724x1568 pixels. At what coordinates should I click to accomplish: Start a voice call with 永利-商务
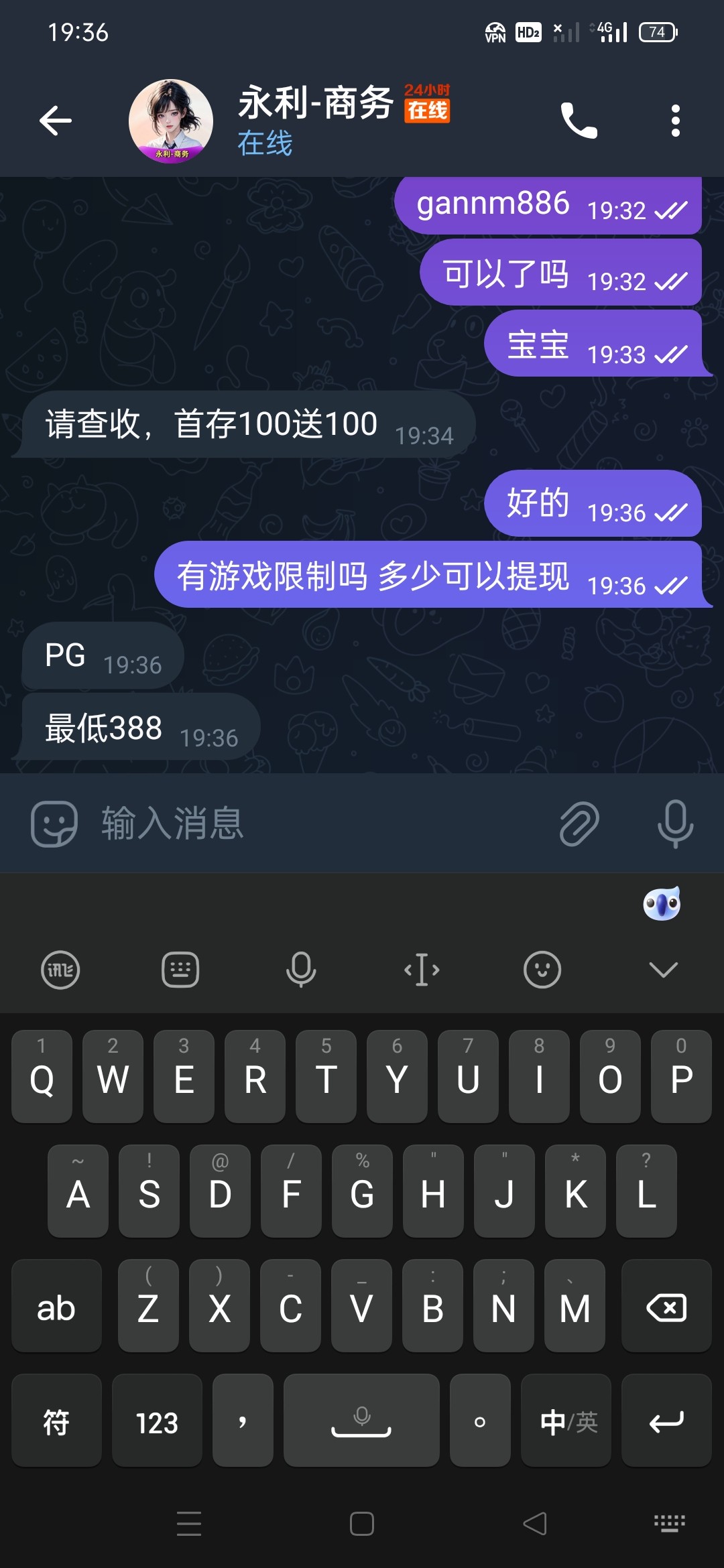(579, 121)
